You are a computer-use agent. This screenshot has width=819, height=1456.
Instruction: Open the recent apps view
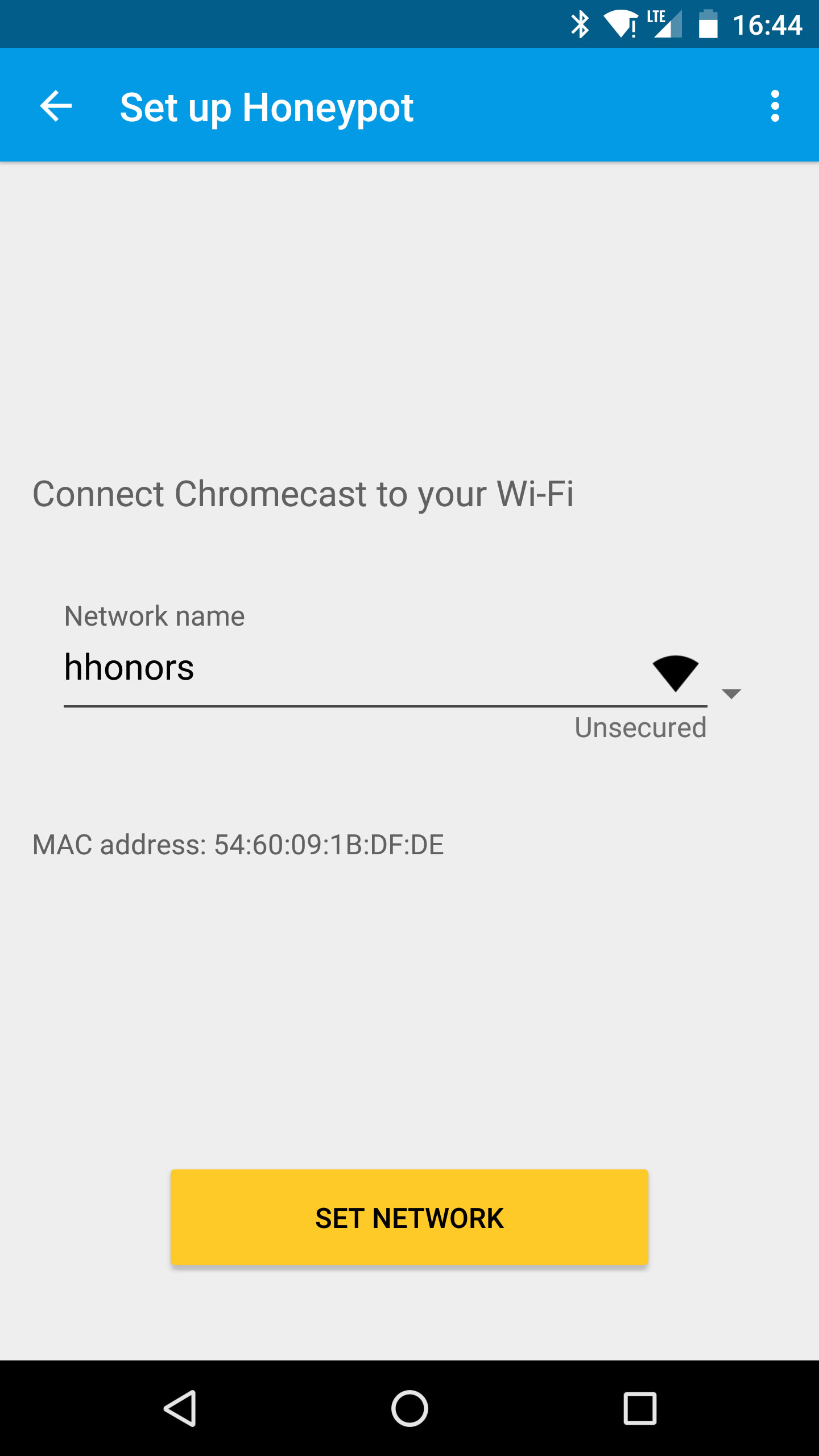640,1408
